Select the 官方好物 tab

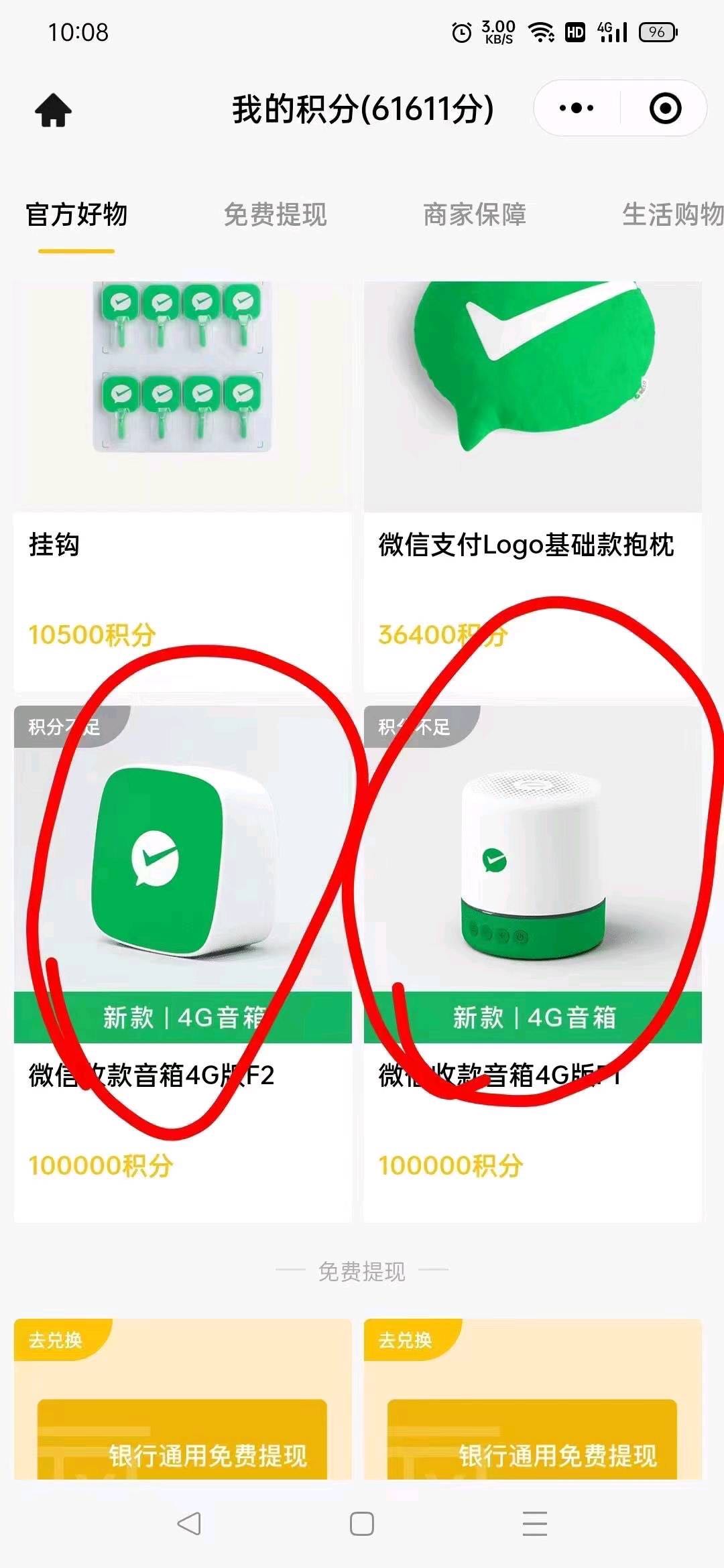coord(76,215)
